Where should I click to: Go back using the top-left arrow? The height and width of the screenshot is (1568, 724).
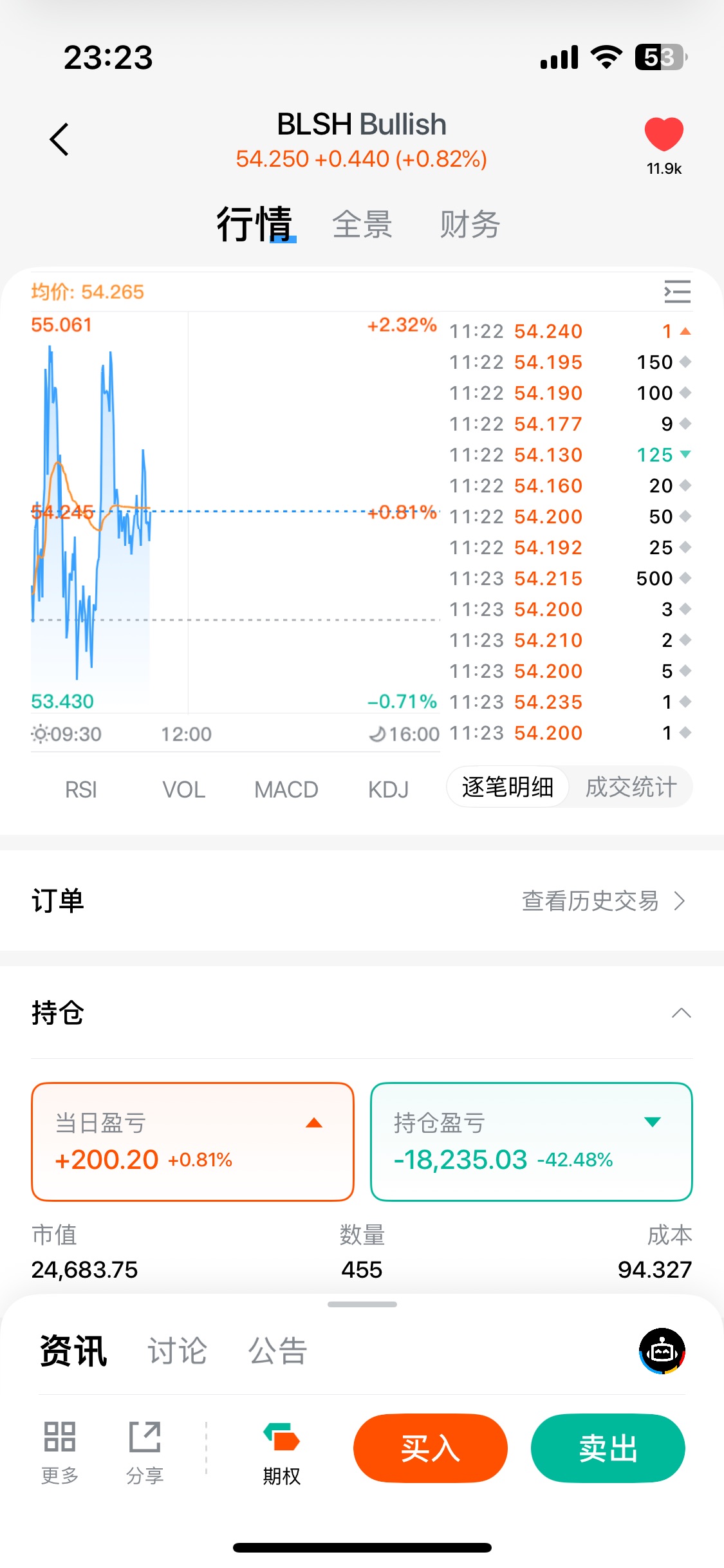[59, 139]
